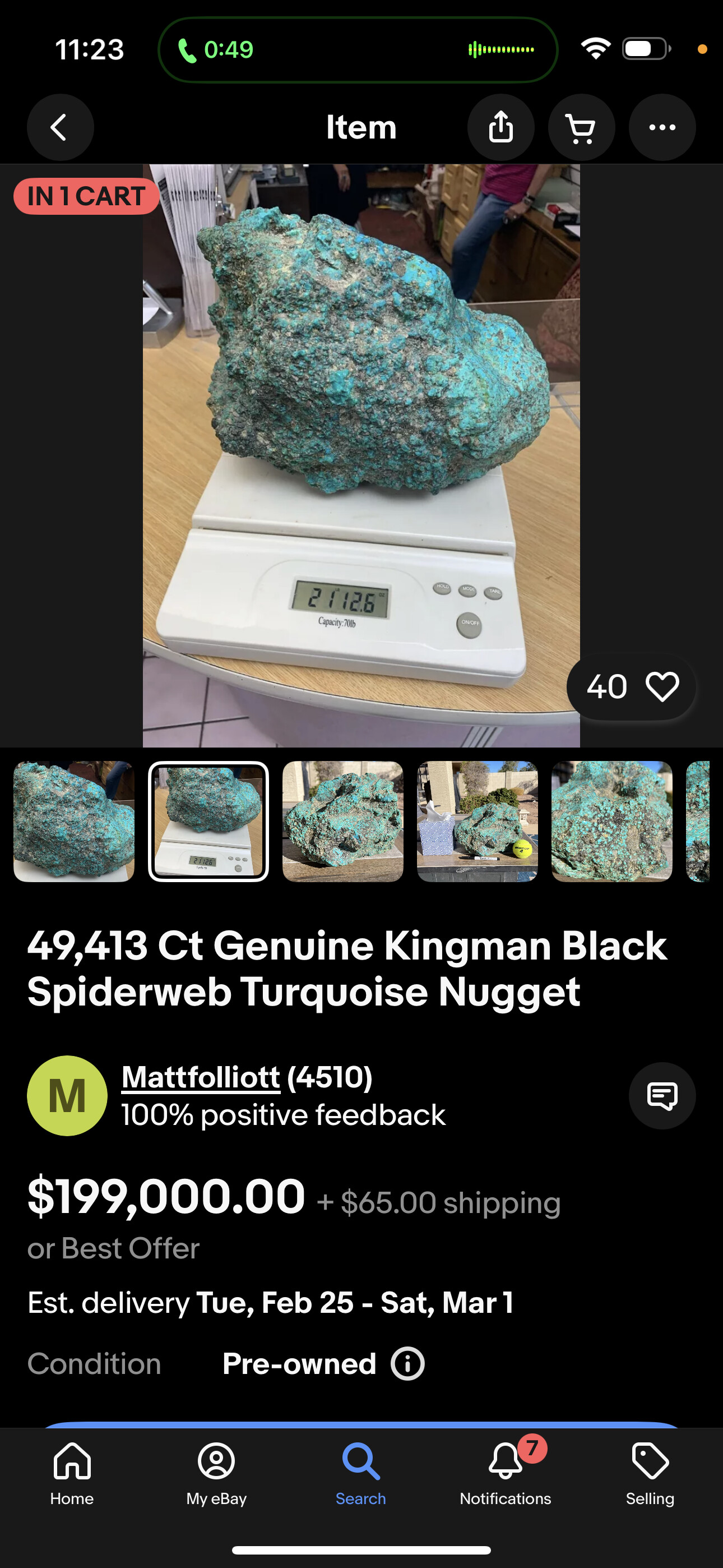
Task: Share this turquoise nugget listing
Action: pos(501,127)
